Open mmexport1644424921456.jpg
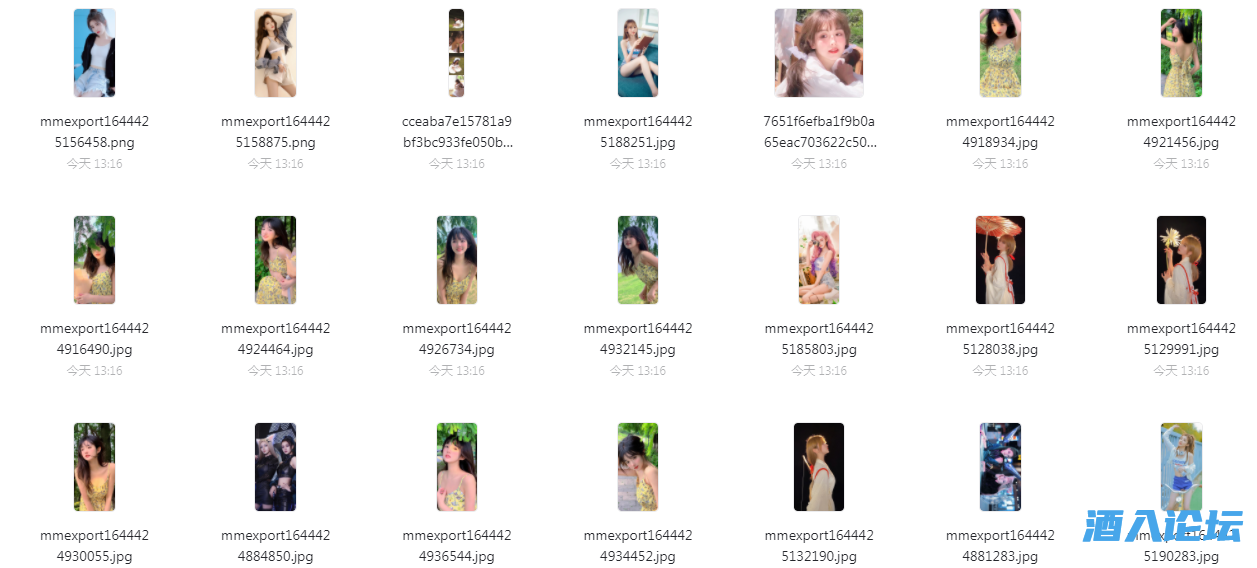The width and height of the screenshot is (1257, 568). pos(1181,53)
